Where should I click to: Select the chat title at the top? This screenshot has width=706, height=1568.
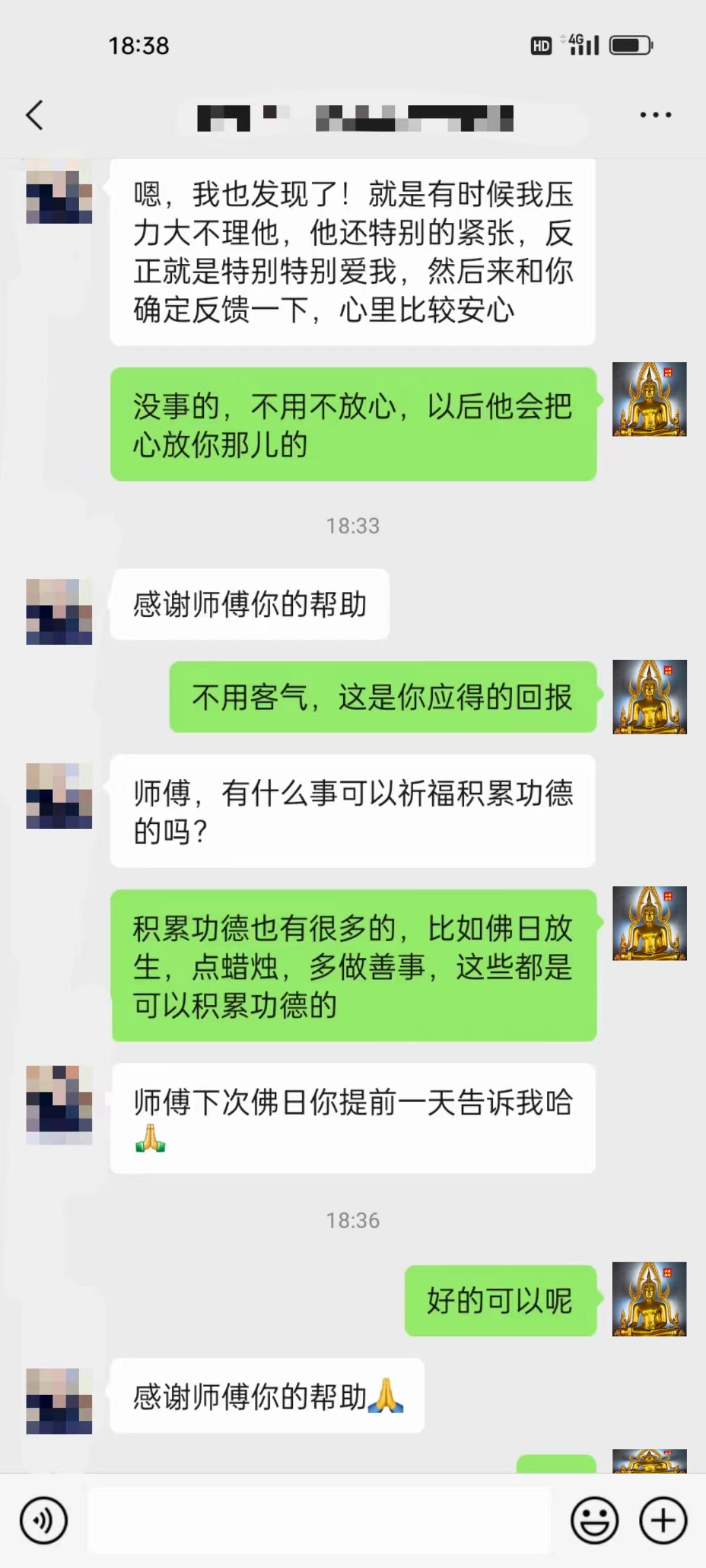coord(353,118)
